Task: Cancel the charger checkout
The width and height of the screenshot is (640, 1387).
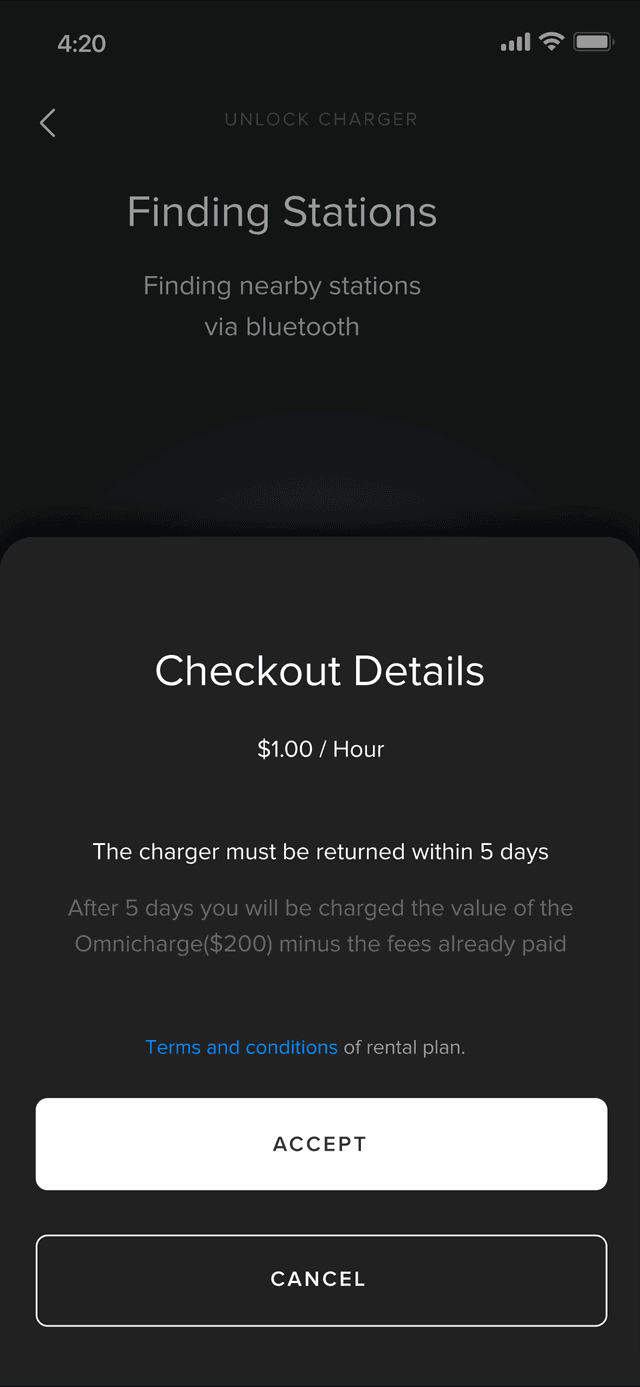Action: [x=321, y=1280]
